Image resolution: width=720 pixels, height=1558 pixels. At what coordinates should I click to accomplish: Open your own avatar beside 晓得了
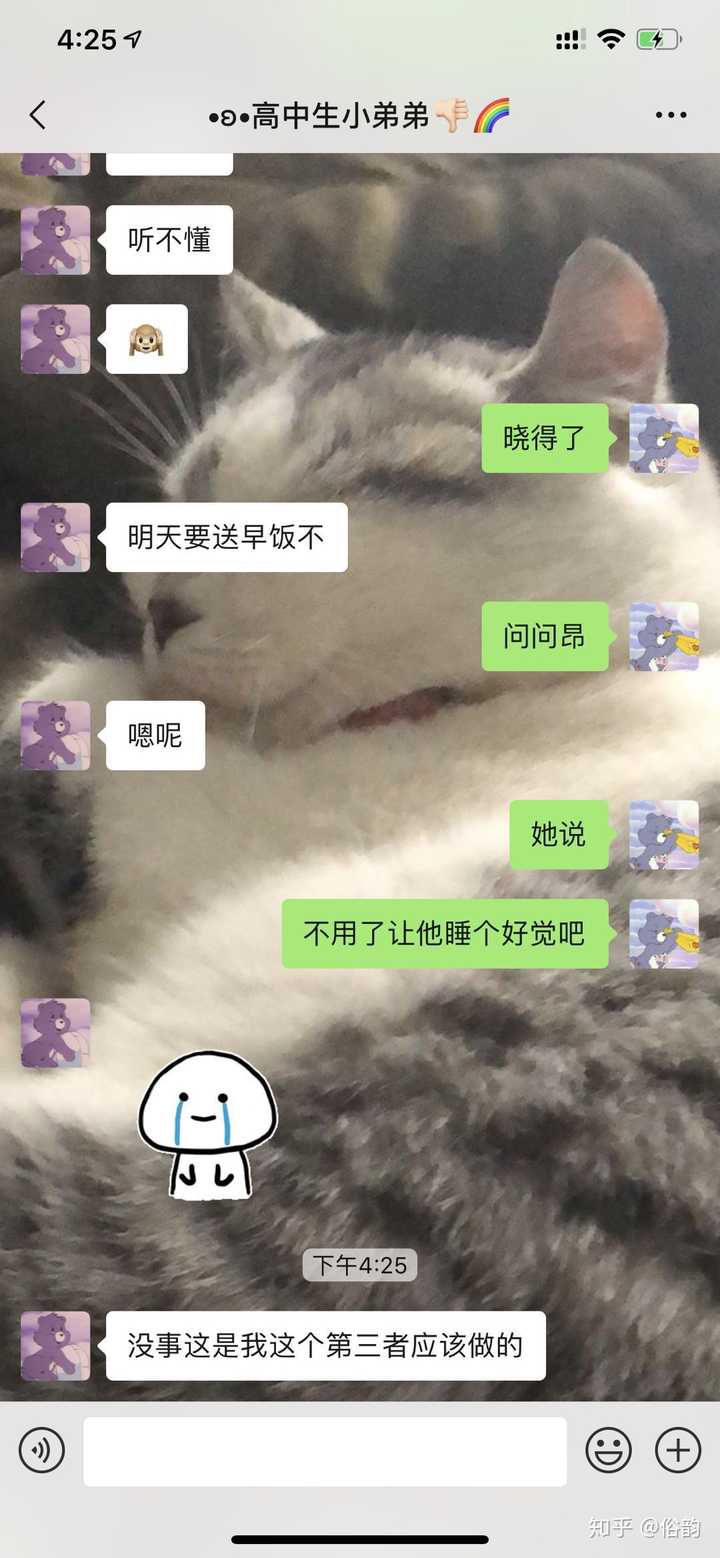(664, 438)
